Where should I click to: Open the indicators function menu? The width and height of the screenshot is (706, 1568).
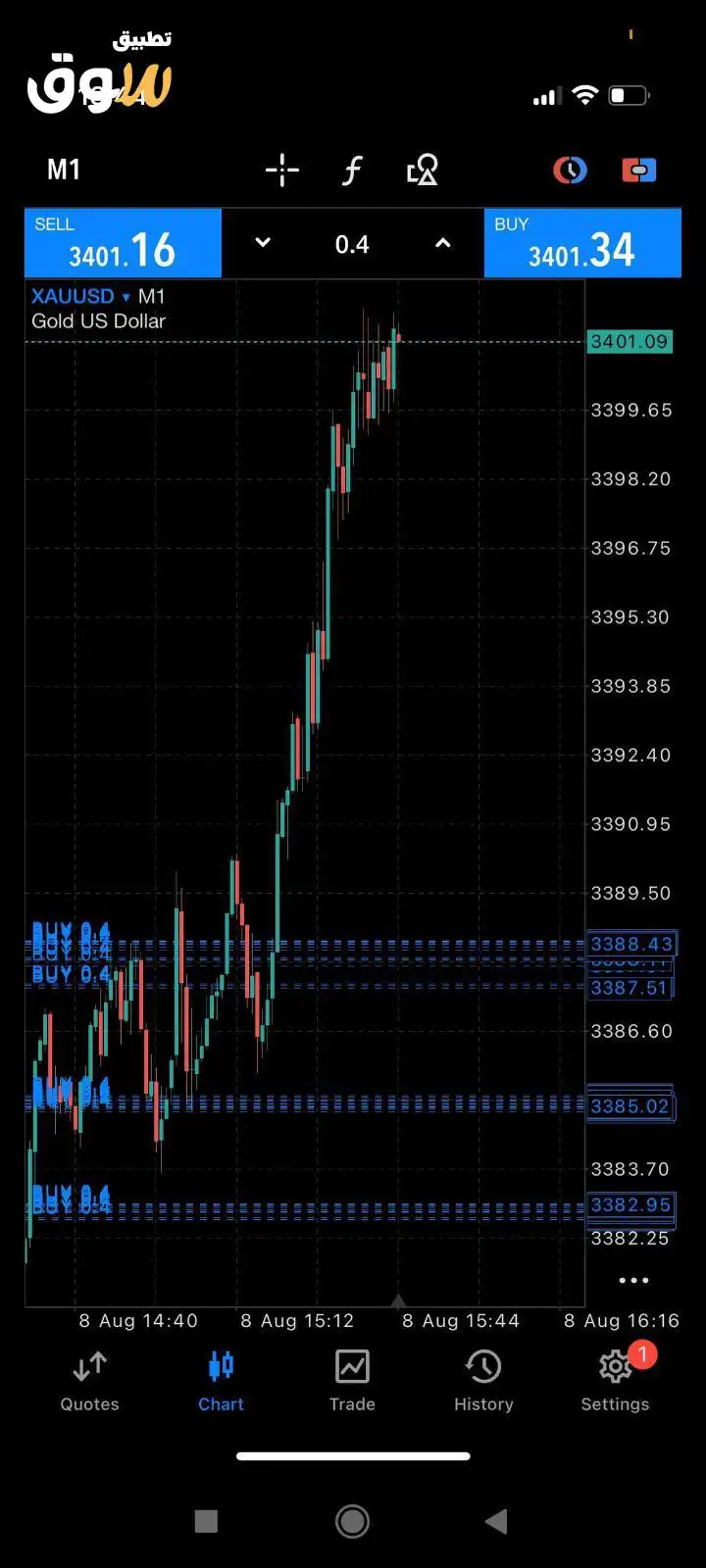tap(352, 171)
